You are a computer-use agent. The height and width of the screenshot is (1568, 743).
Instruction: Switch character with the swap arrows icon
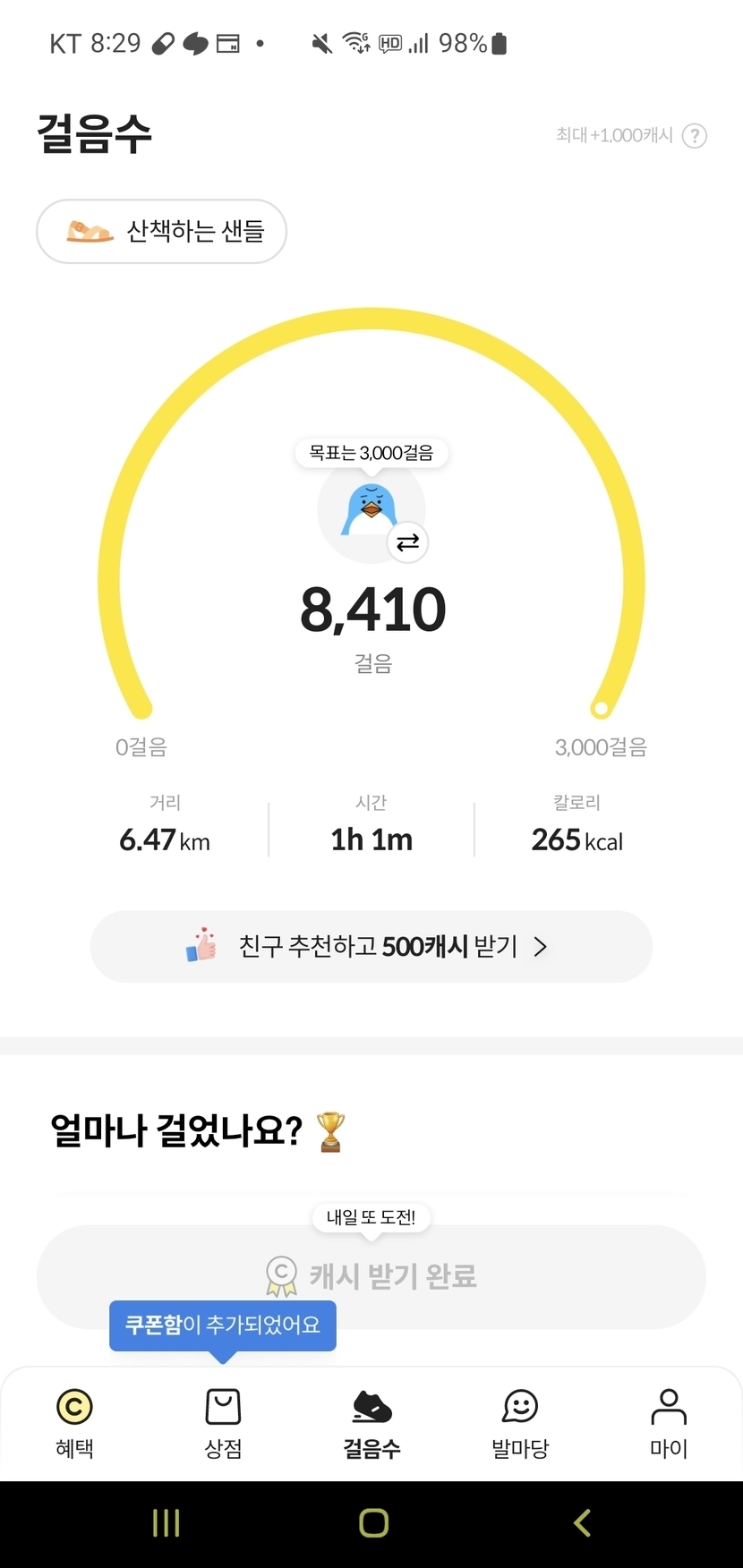coord(407,542)
